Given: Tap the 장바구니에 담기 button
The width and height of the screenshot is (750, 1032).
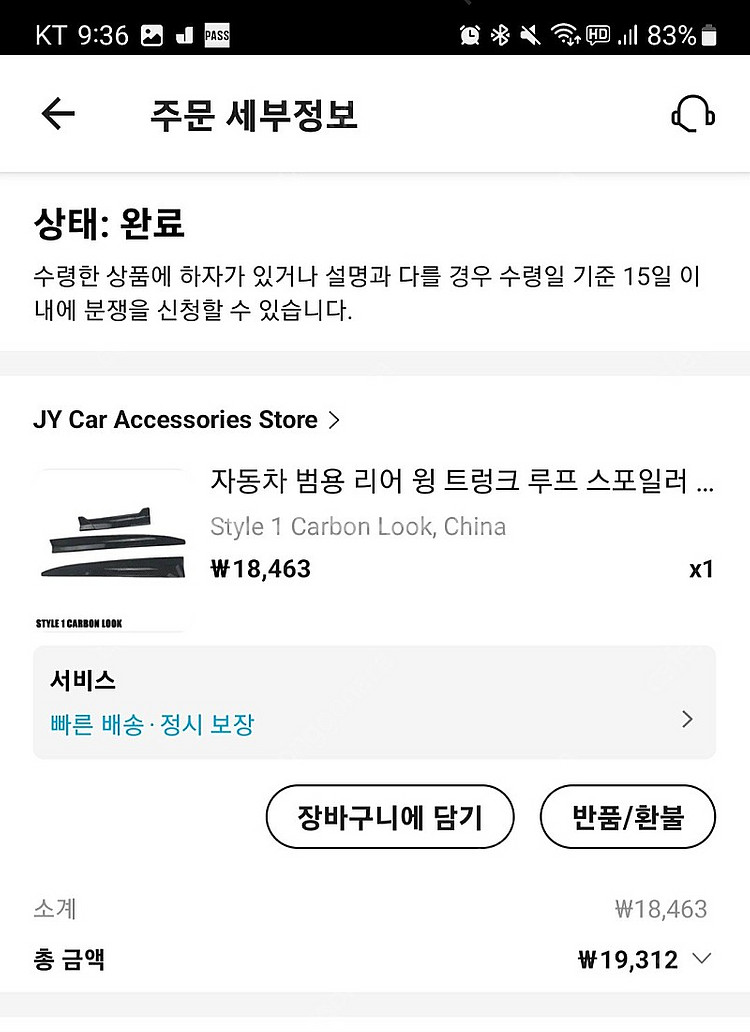Looking at the screenshot, I should coord(390,817).
